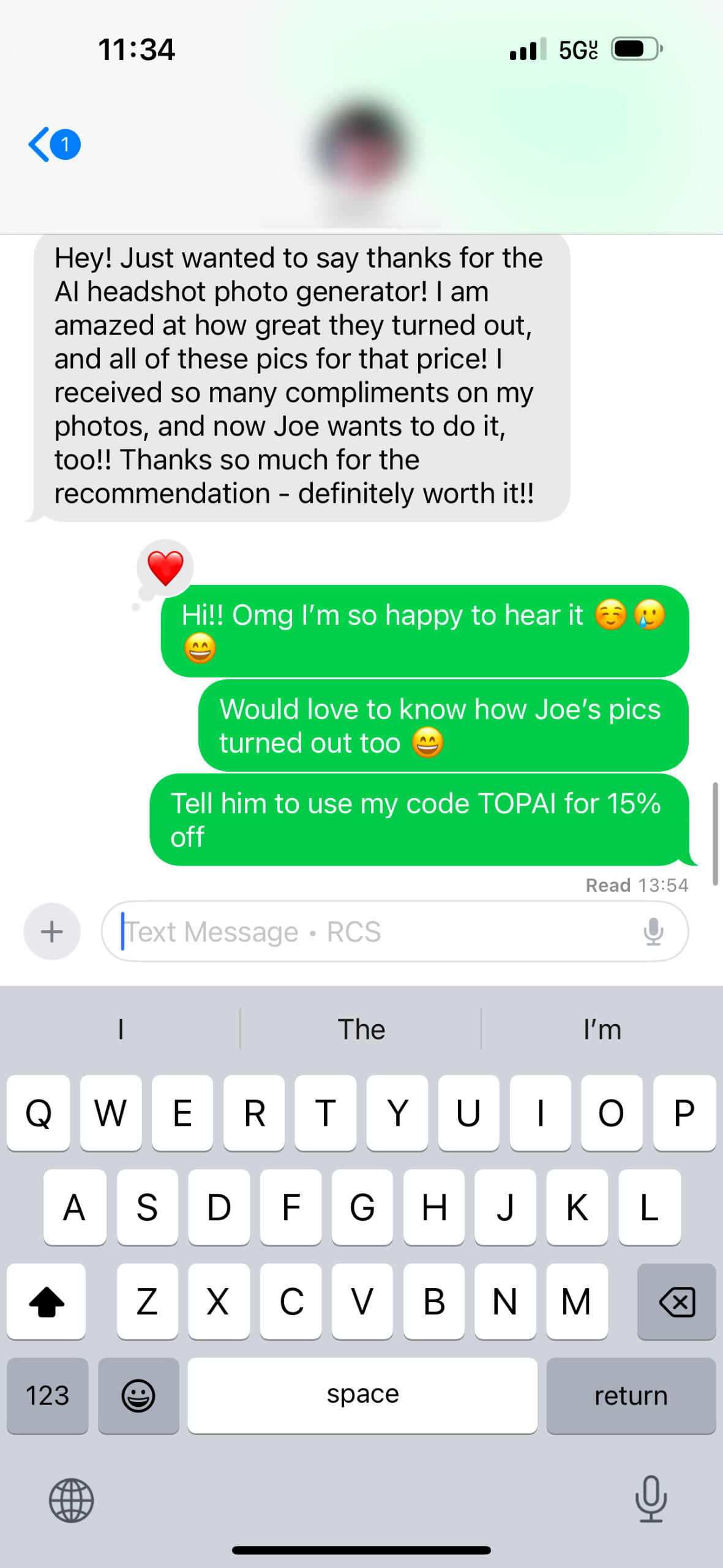Tap the heart reaction on the message

165,568
